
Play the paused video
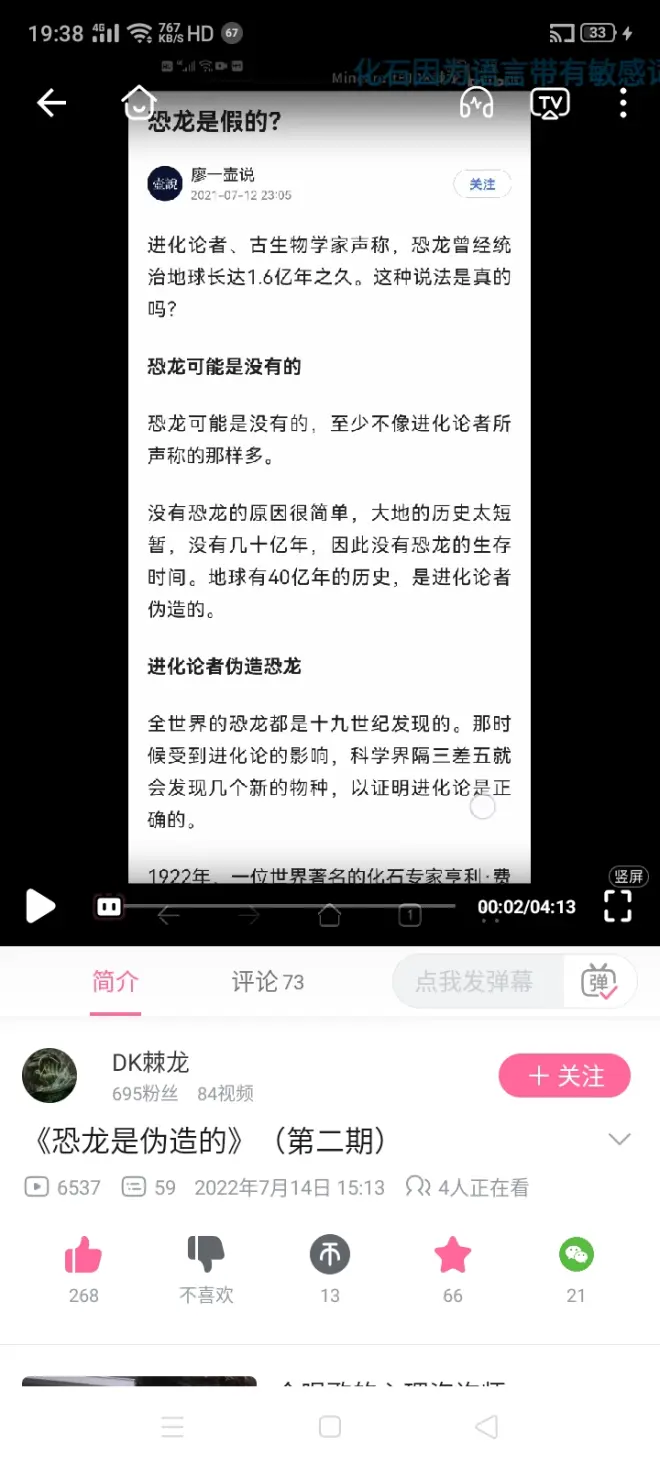coord(40,906)
